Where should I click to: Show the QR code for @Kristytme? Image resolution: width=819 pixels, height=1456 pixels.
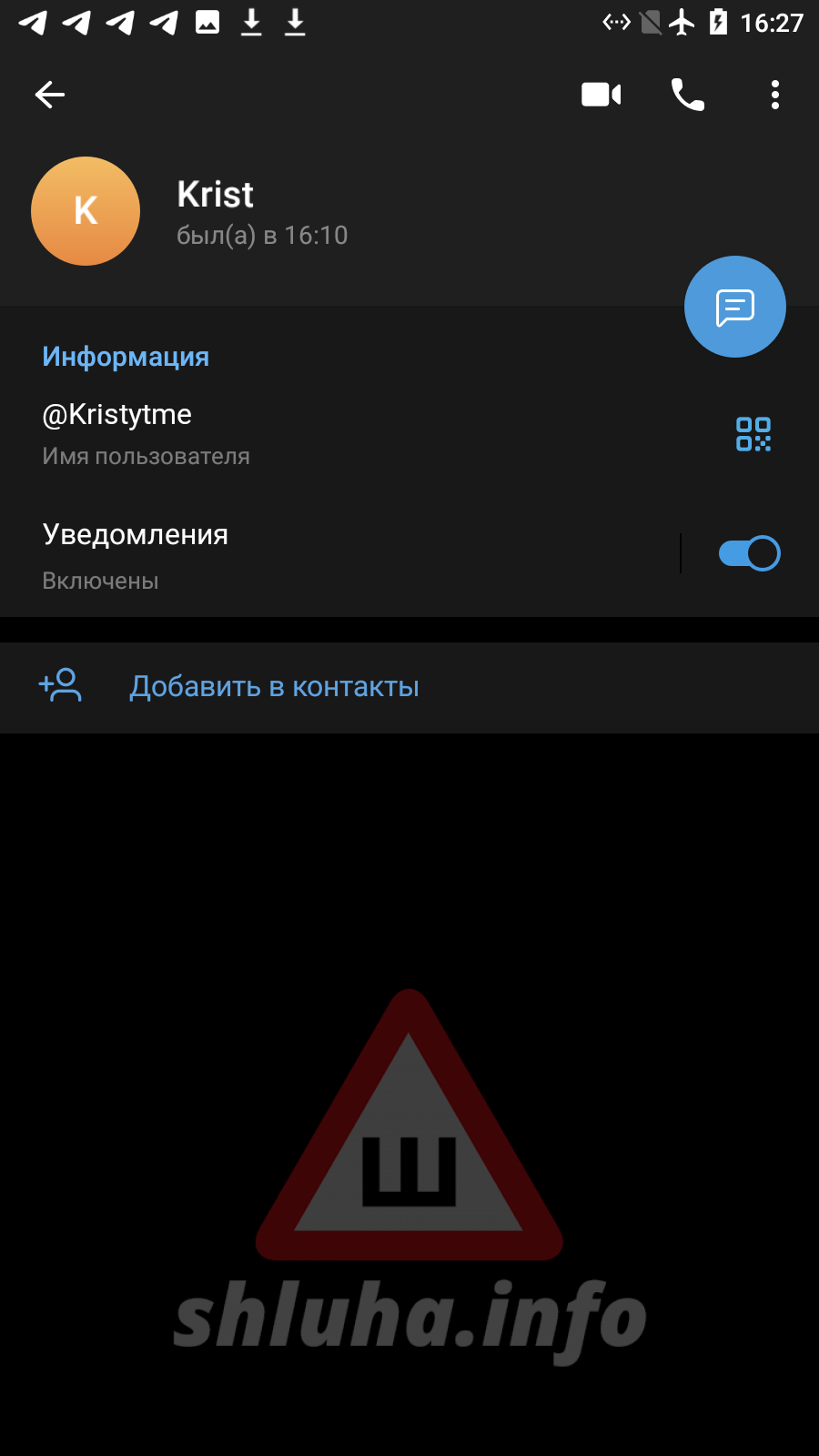[x=753, y=434]
